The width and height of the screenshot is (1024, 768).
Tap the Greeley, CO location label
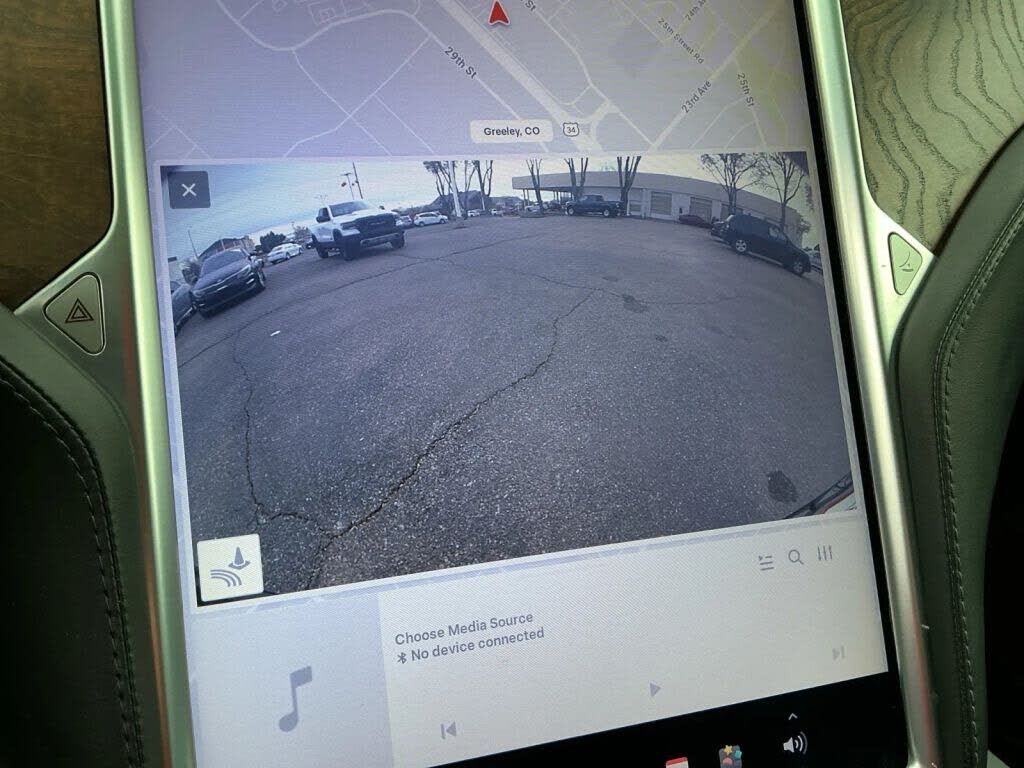[x=511, y=131]
